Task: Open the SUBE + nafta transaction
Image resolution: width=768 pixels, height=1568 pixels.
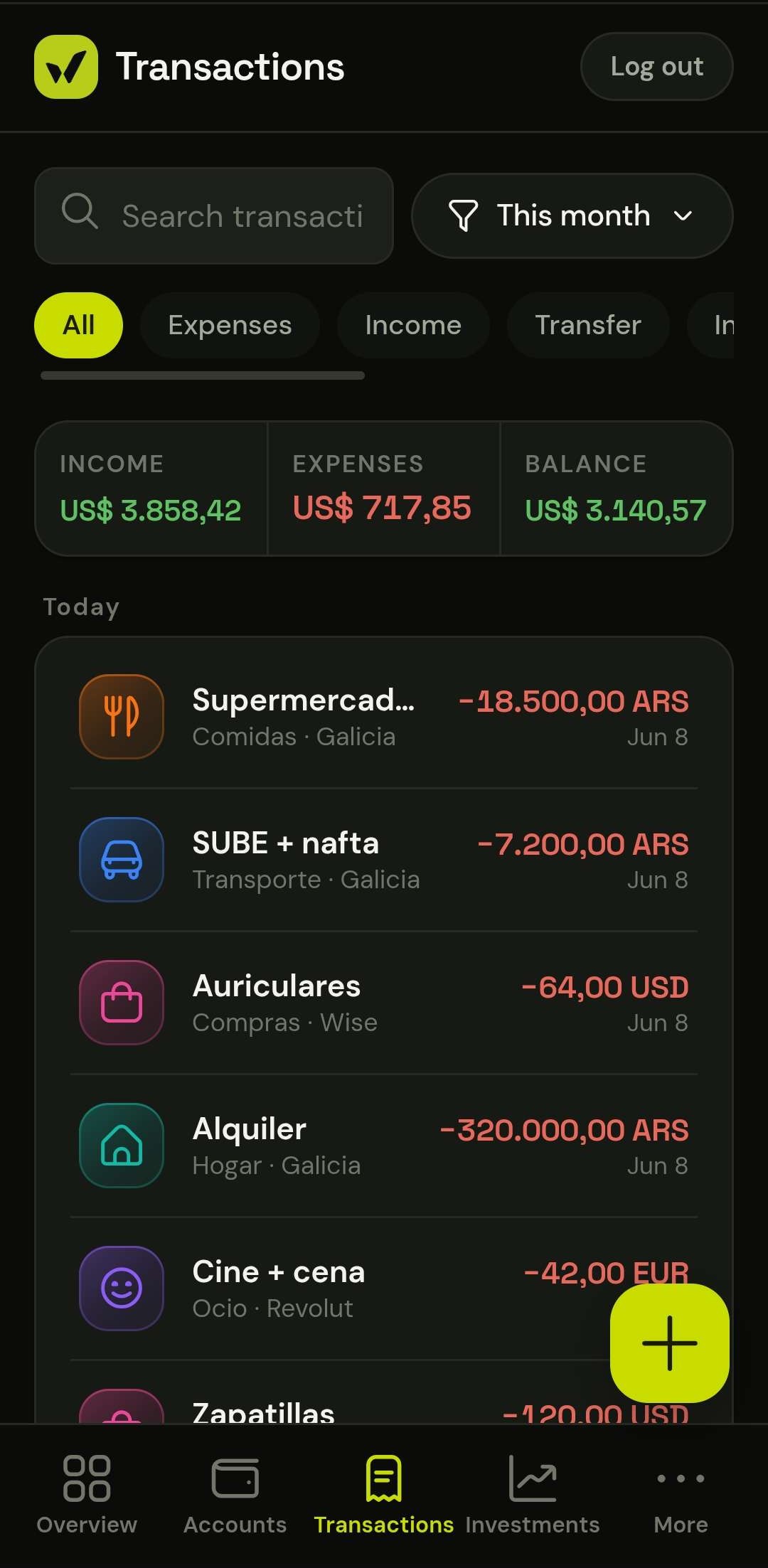Action: [x=384, y=860]
